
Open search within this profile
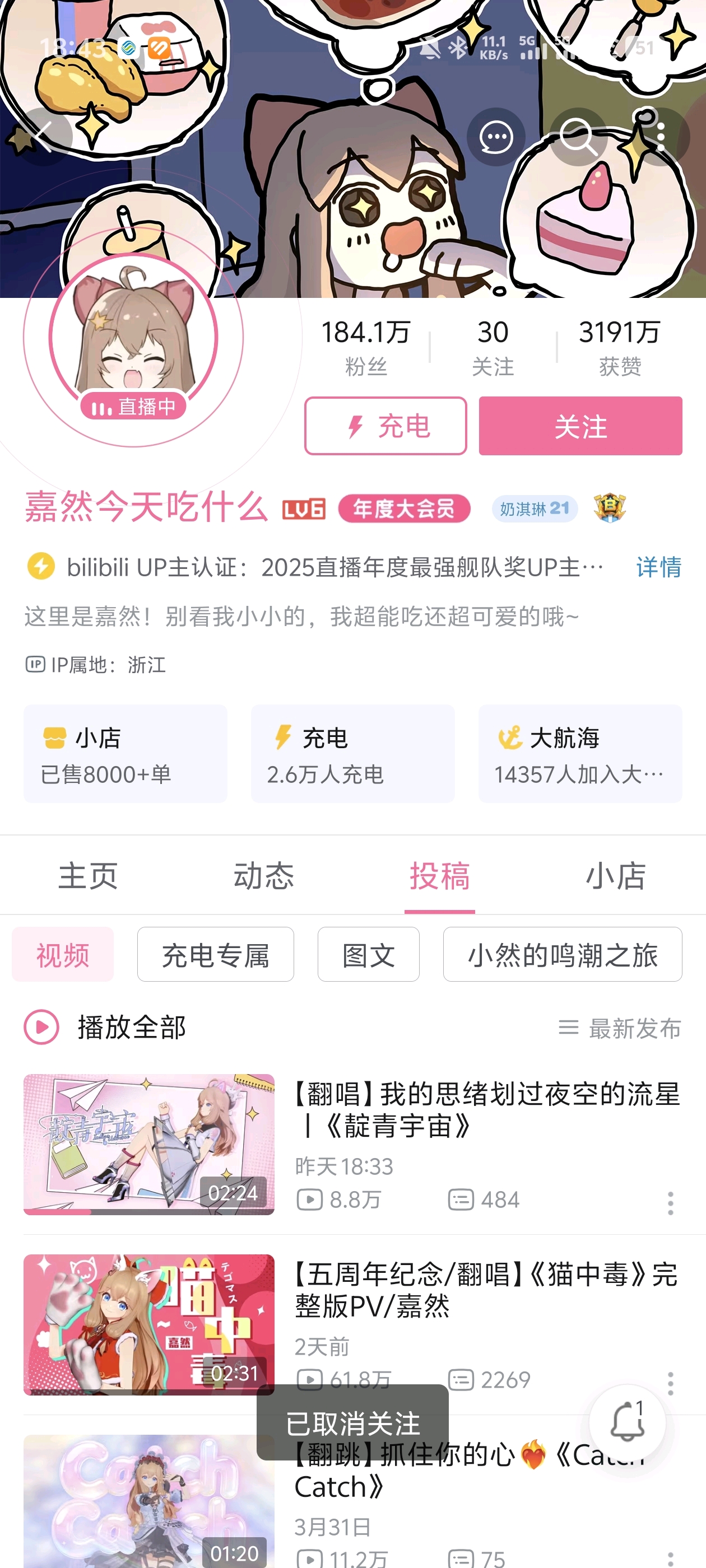[x=578, y=137]
